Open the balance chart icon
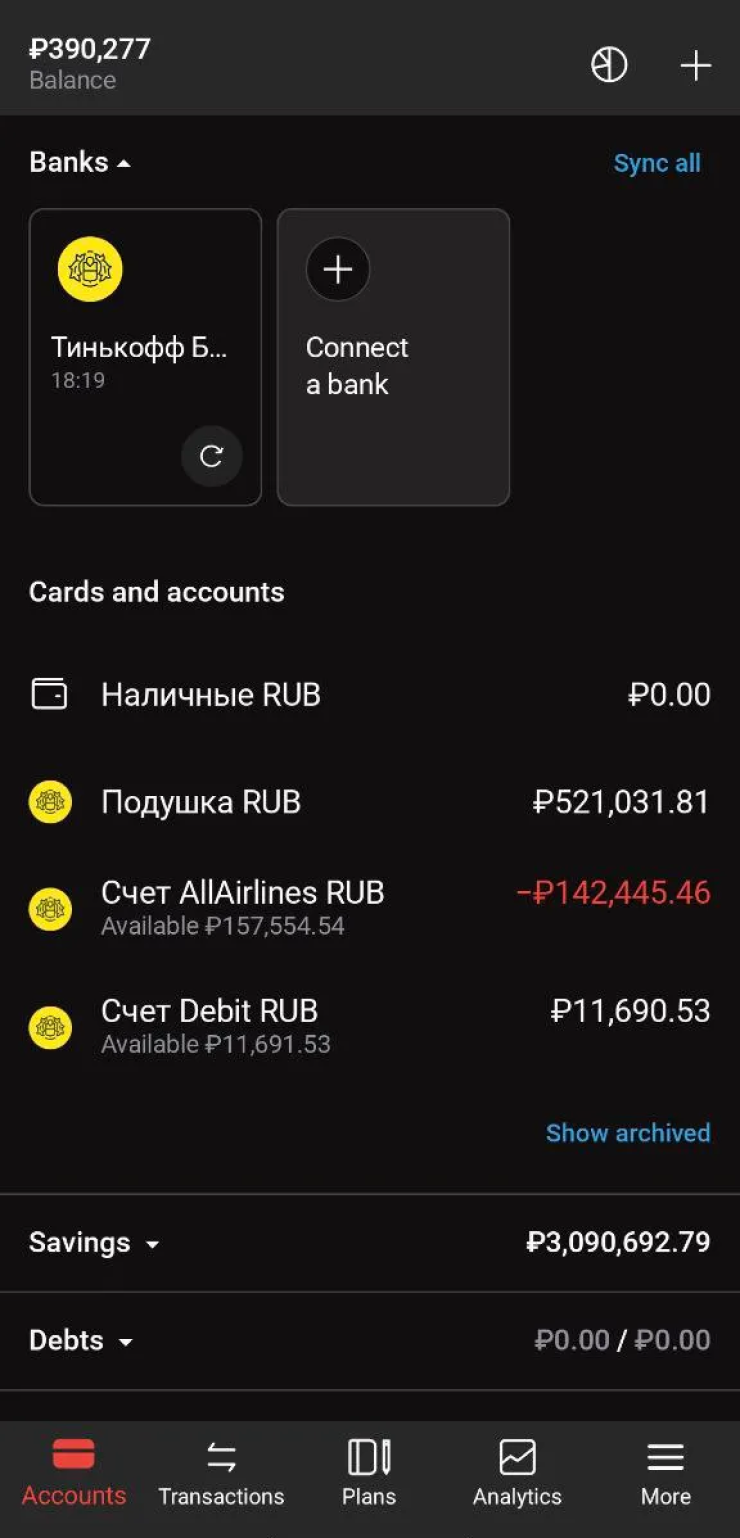The height and width of the screenshot is (1538, 740). [x=609, y=65]
